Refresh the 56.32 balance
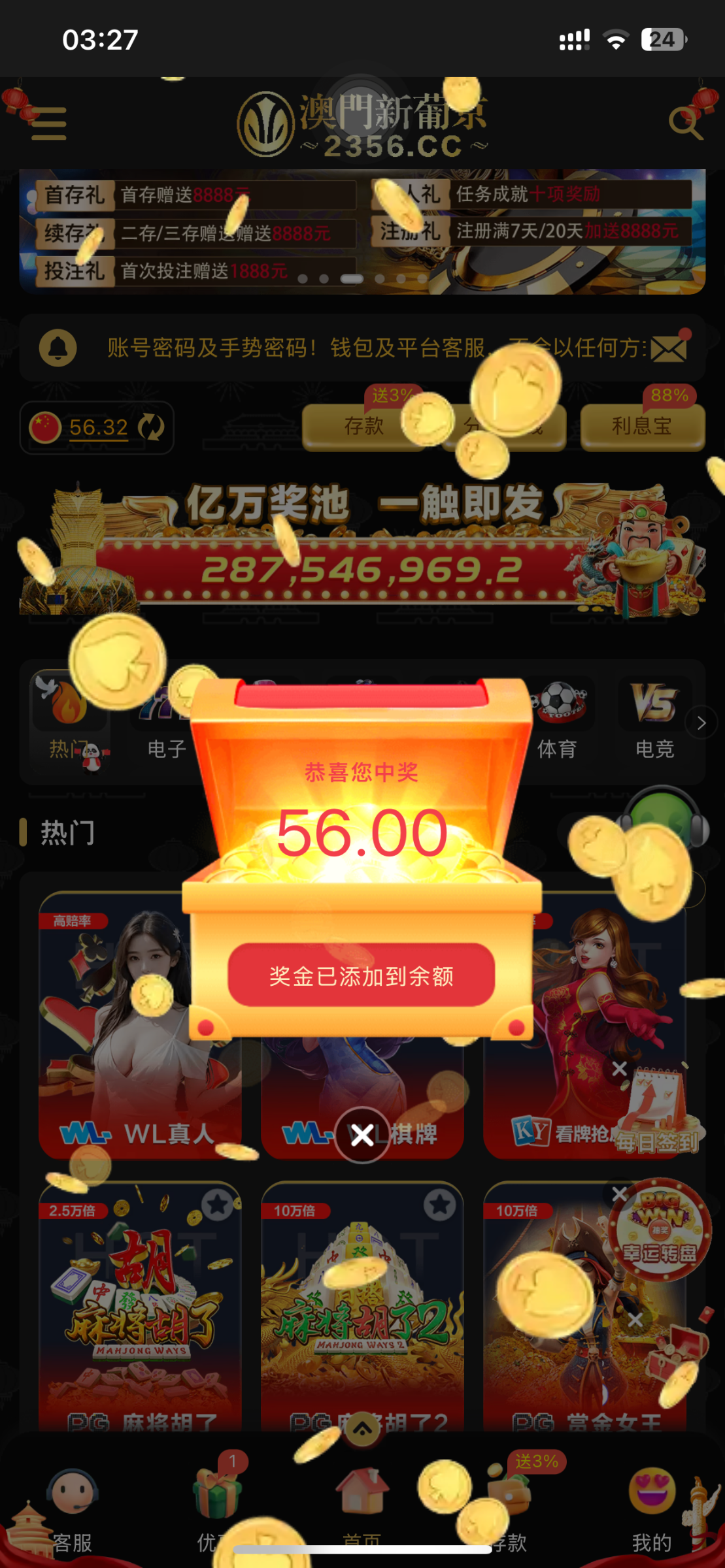 pyautogui.click(x=151, y=427)
